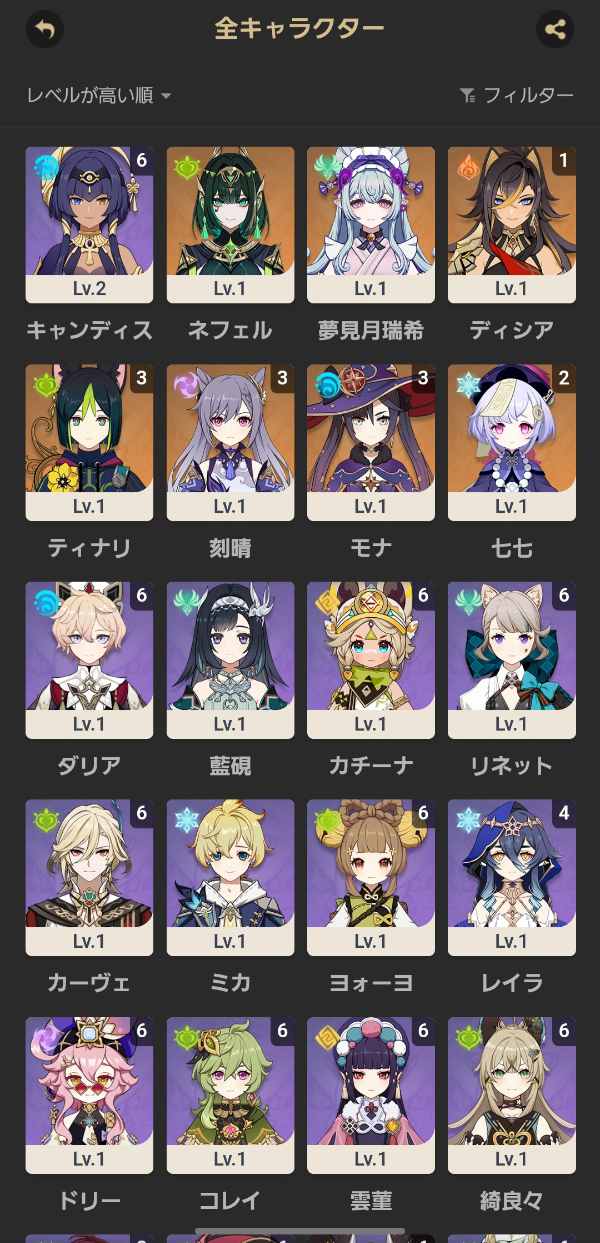The height and width of the screenshot is (1243, 600).
Task: Select the ネフェル character card
Action: 230,224
